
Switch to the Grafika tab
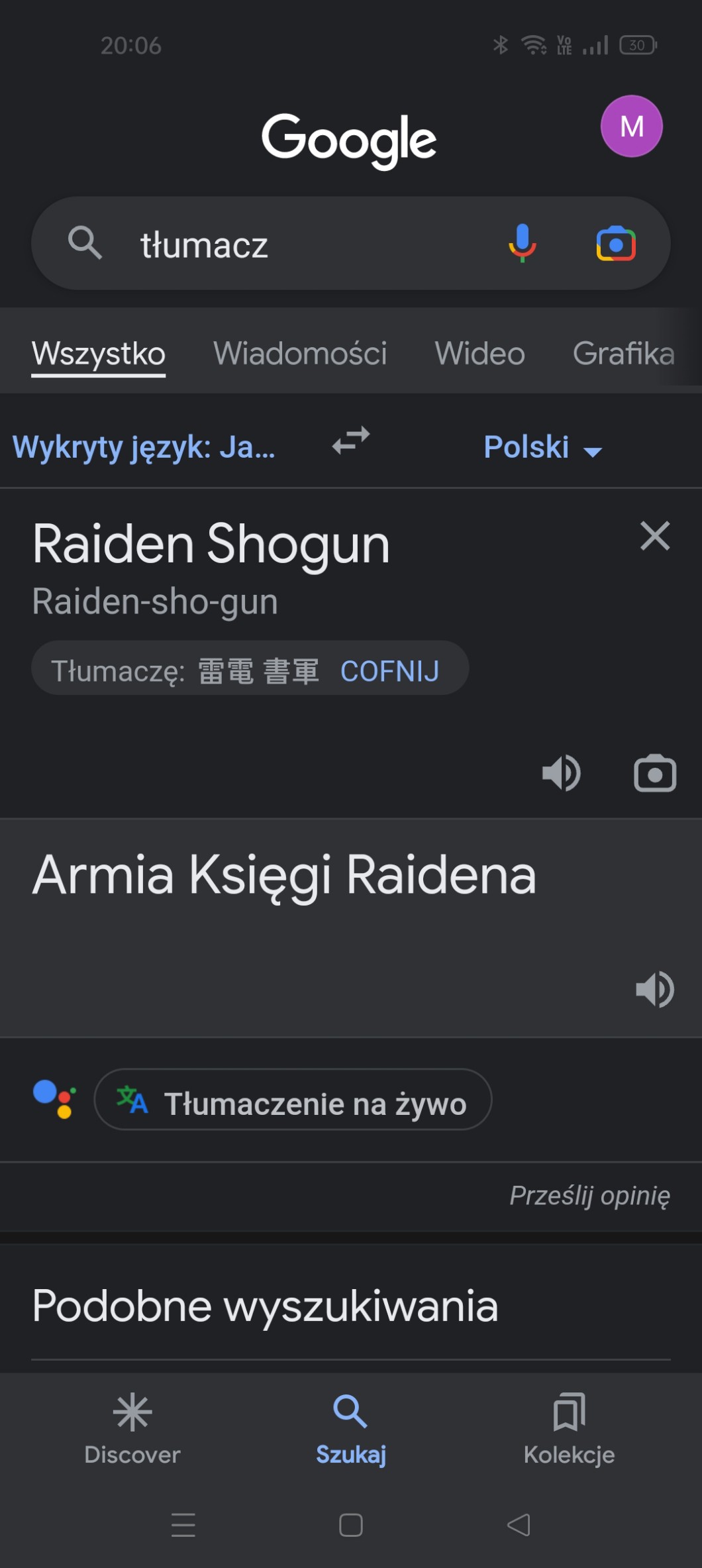(x=623, y=353)
